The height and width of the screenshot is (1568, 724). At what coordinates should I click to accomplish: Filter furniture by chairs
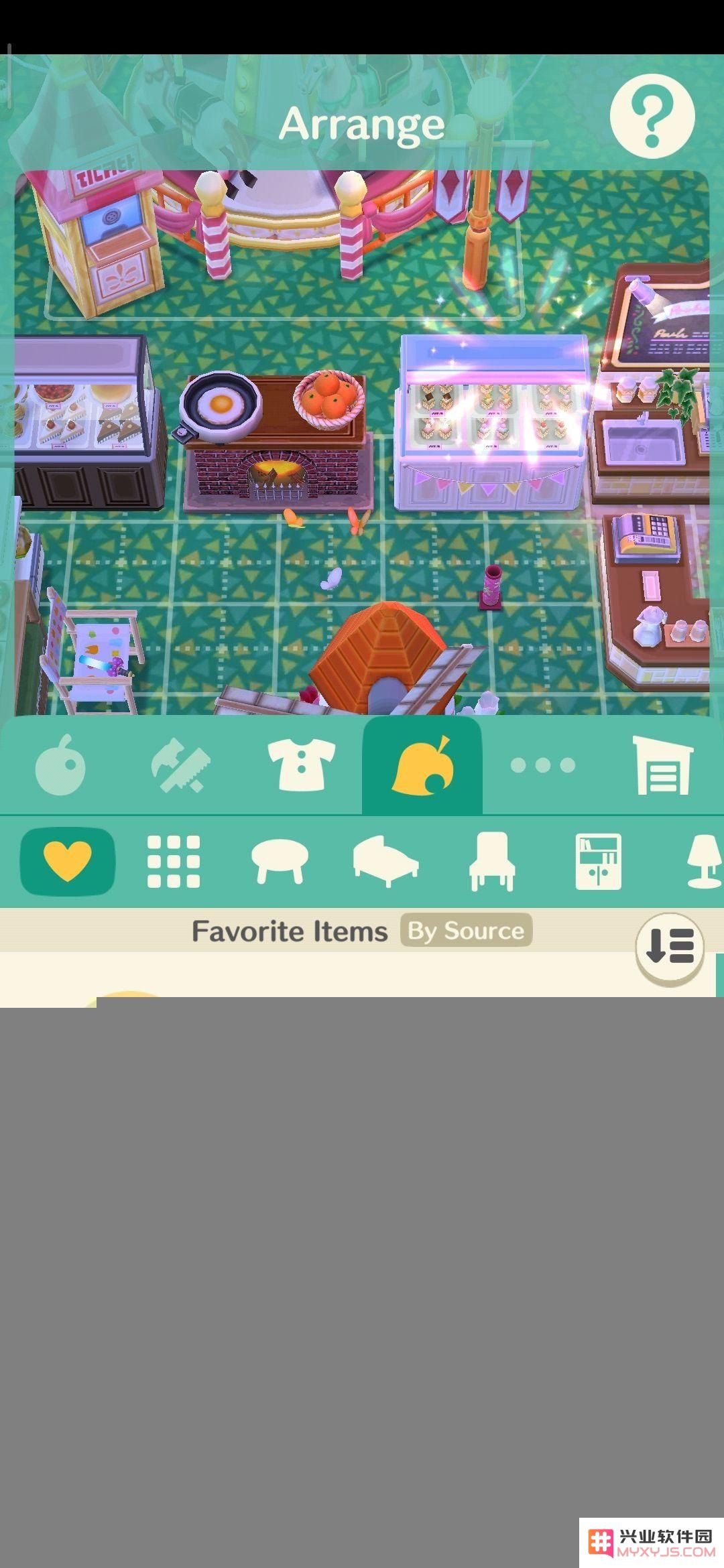tap(492, 861)
